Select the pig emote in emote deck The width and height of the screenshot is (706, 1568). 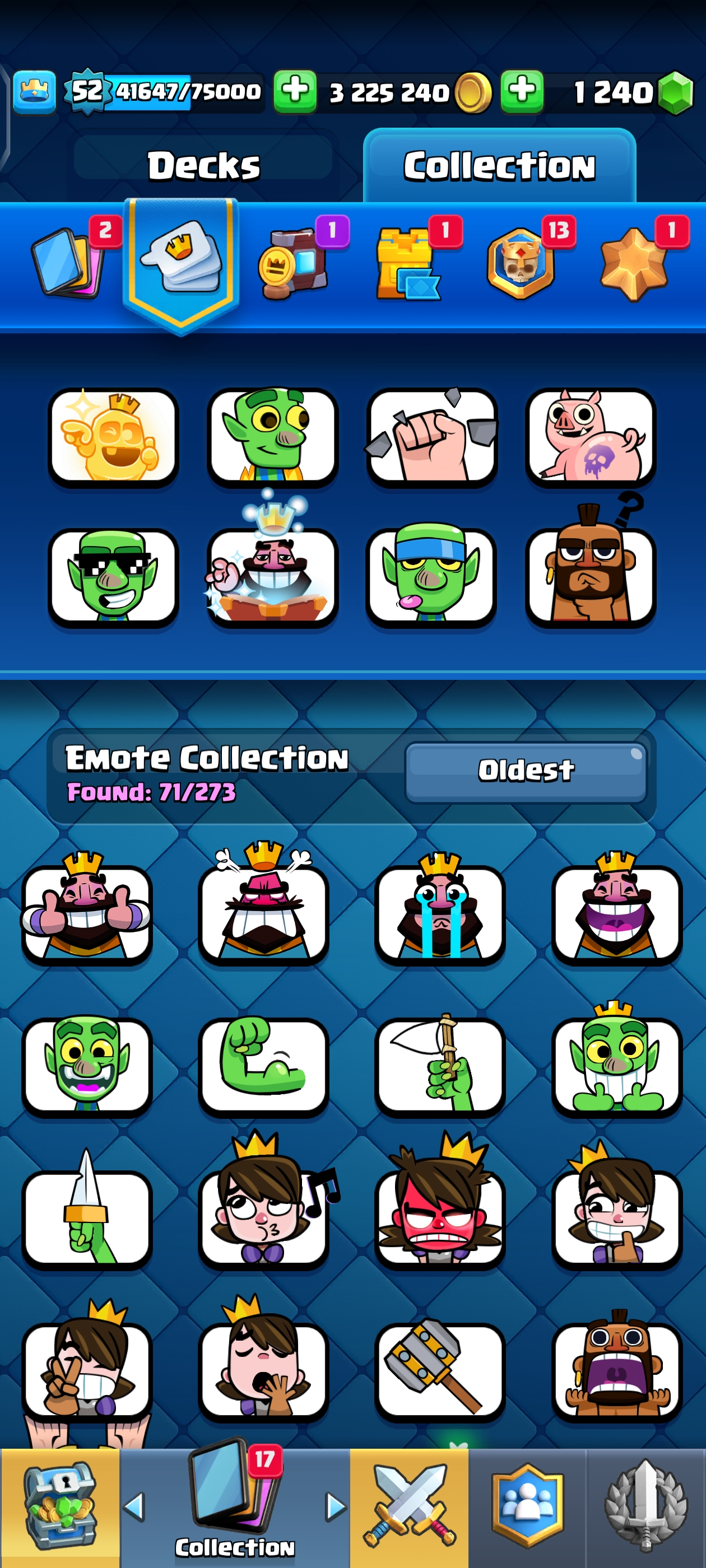click(590, 436)
